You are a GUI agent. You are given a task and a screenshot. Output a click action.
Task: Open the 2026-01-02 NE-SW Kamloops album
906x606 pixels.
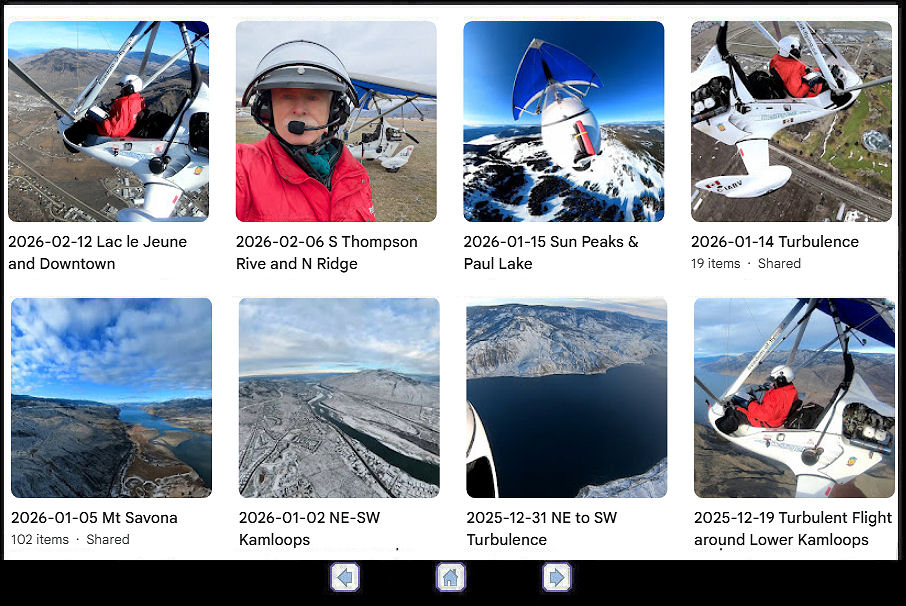[x=339, y=397]
